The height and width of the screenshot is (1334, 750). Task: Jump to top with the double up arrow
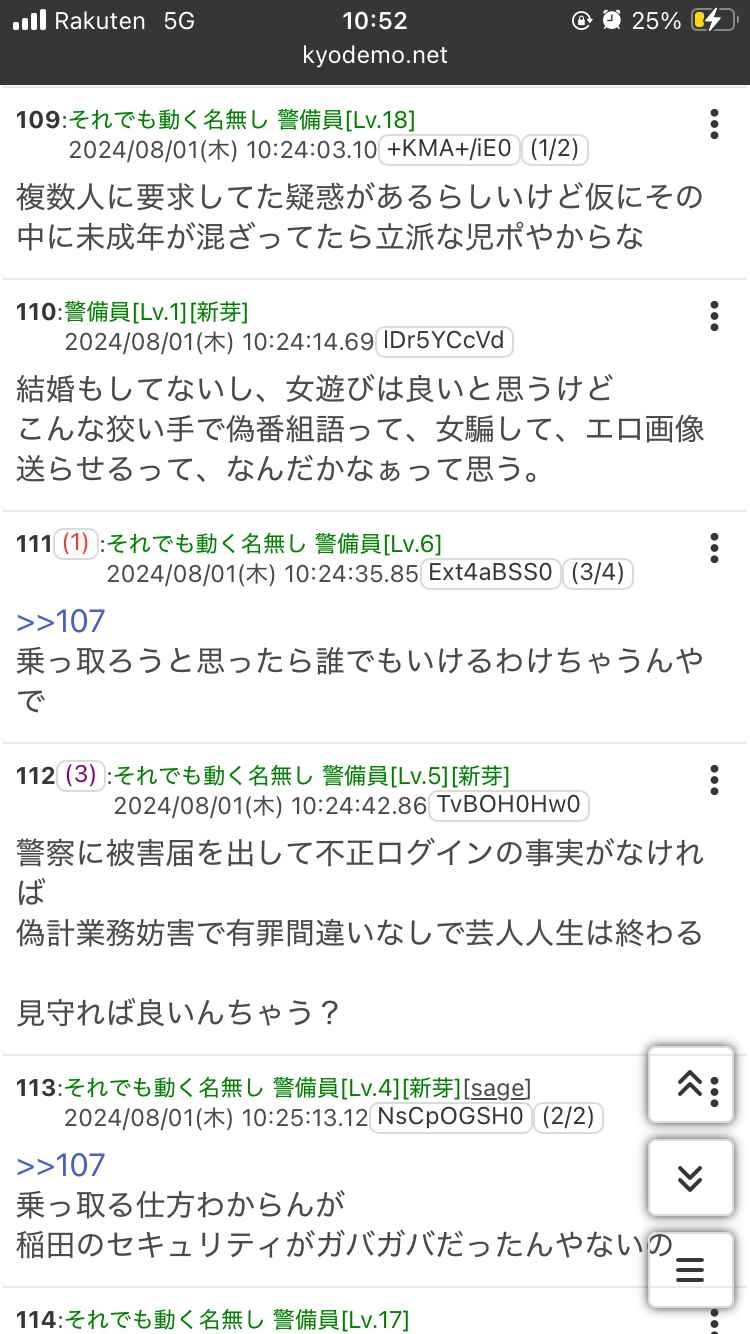coord(690,1085)
